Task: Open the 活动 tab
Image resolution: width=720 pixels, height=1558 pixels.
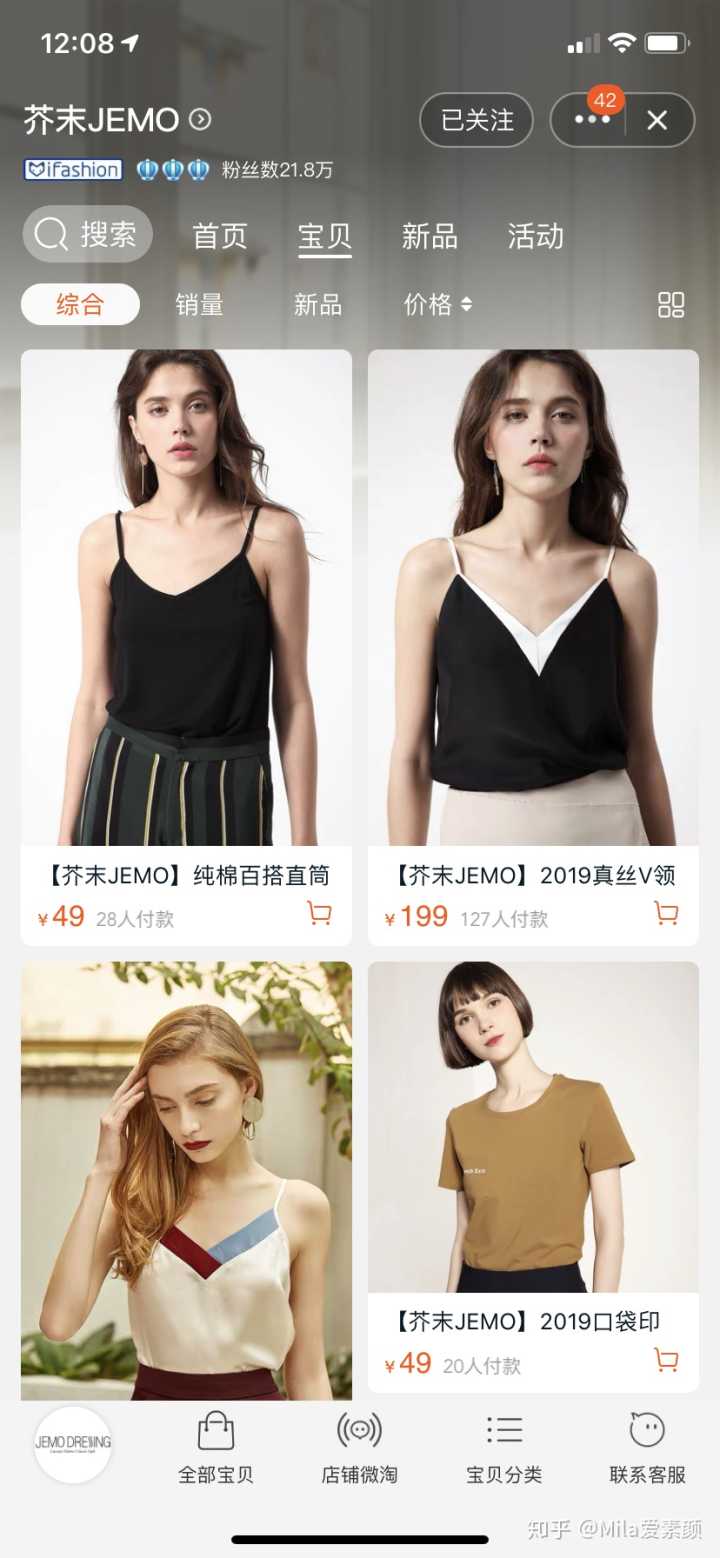Action: 536,236
